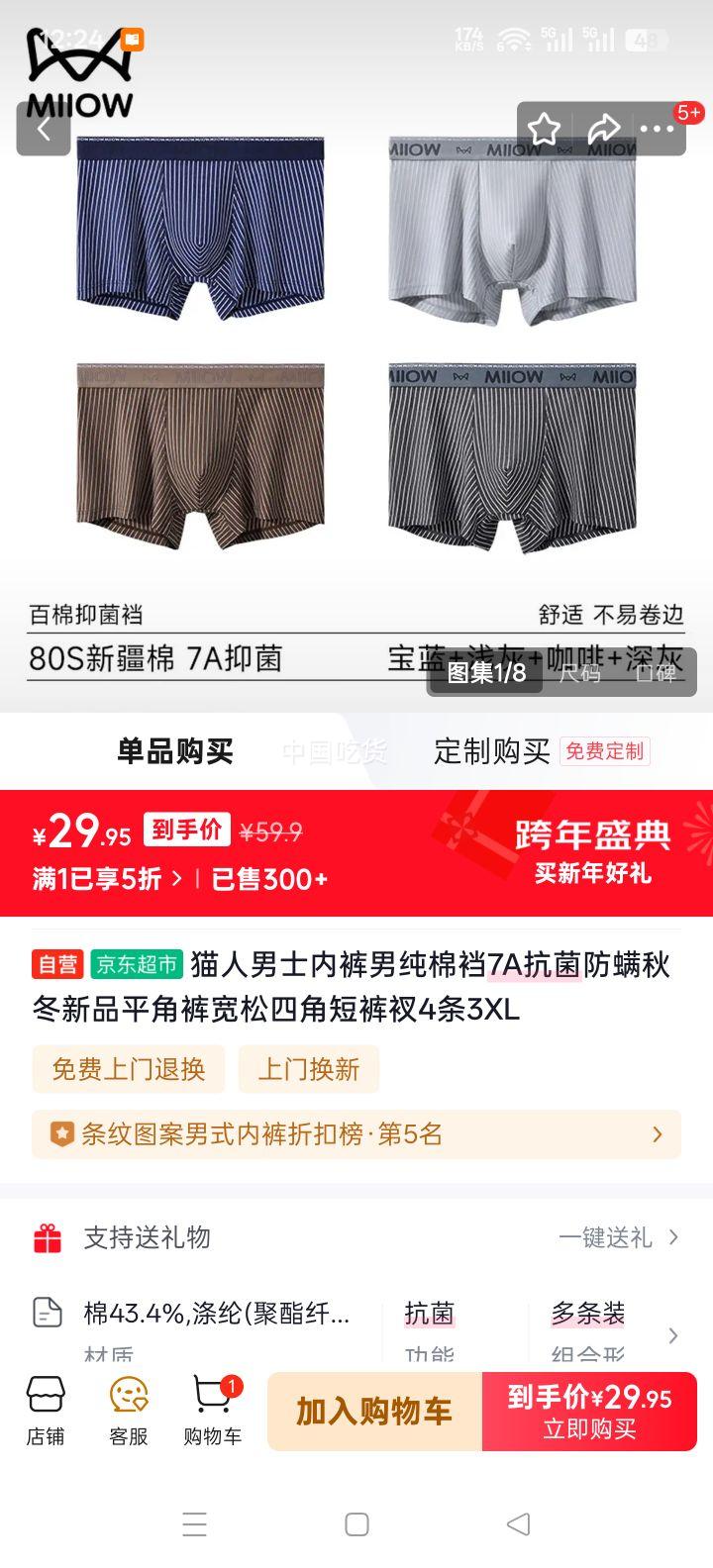This screenshot has height=1568, width=713.
Task: Select the 免费上门退换 service button
Action: pos(129,1069)
